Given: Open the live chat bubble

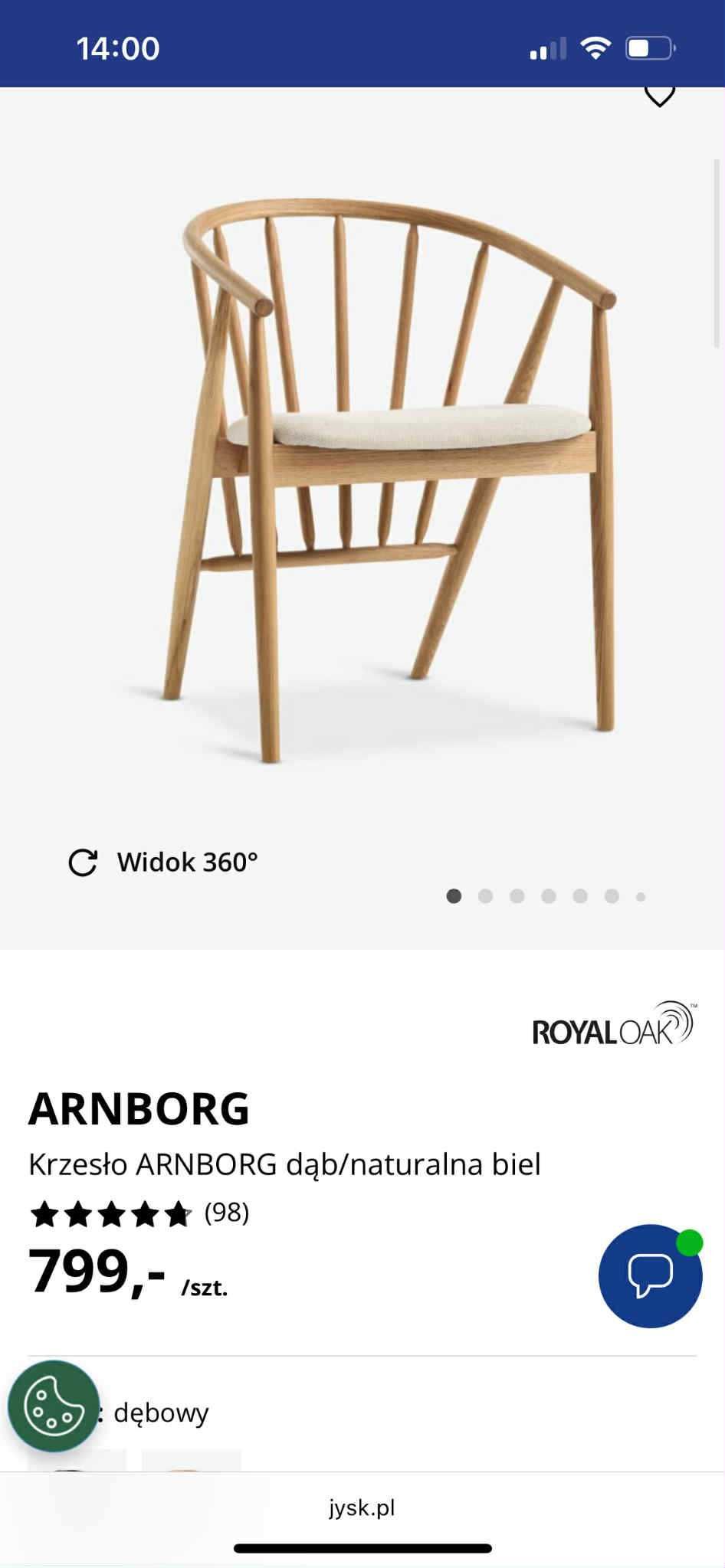Looking at the screenshot, I should [x=650, y=1275].
